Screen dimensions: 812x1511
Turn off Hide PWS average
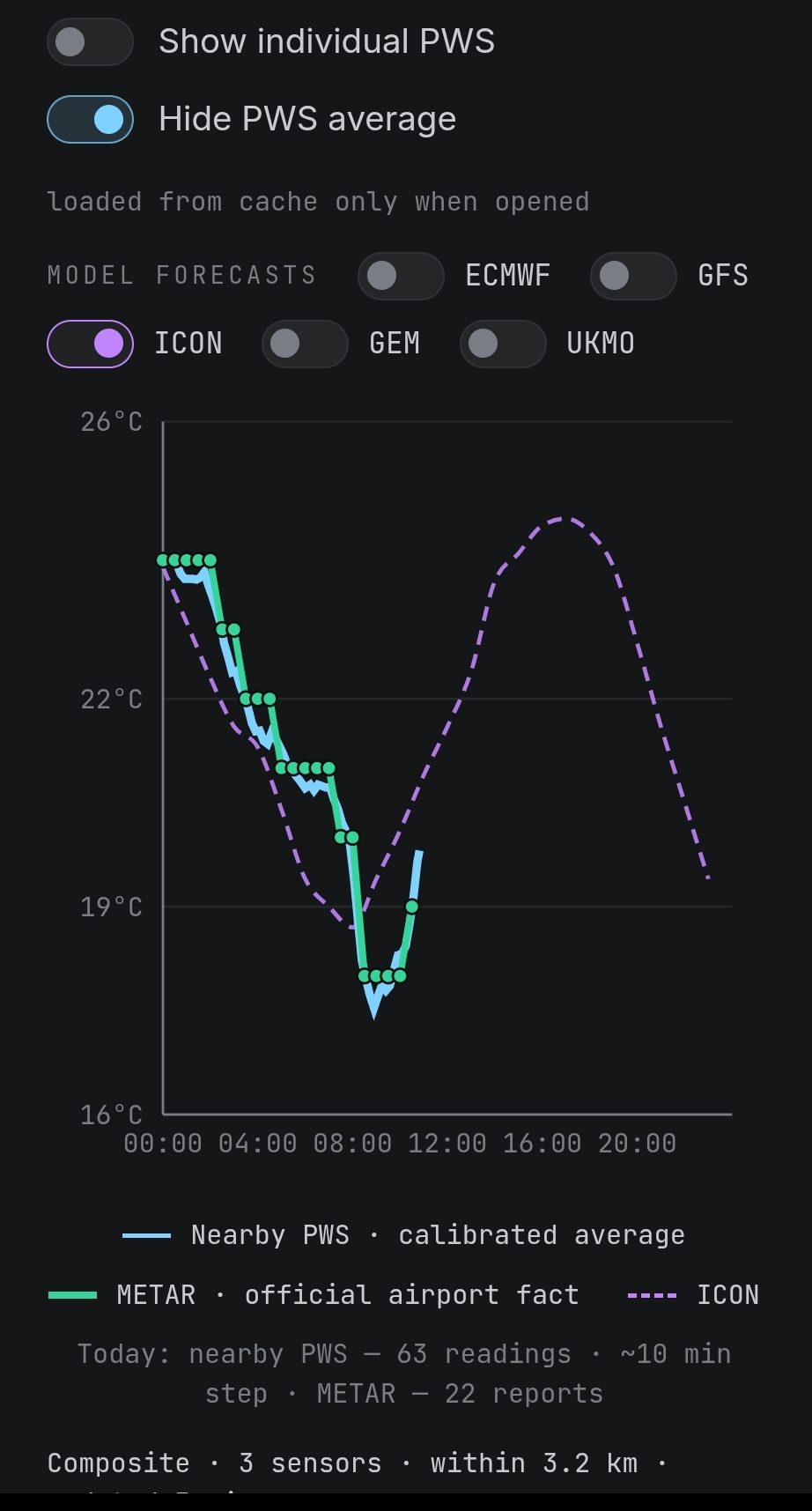[x=90, y=119]
